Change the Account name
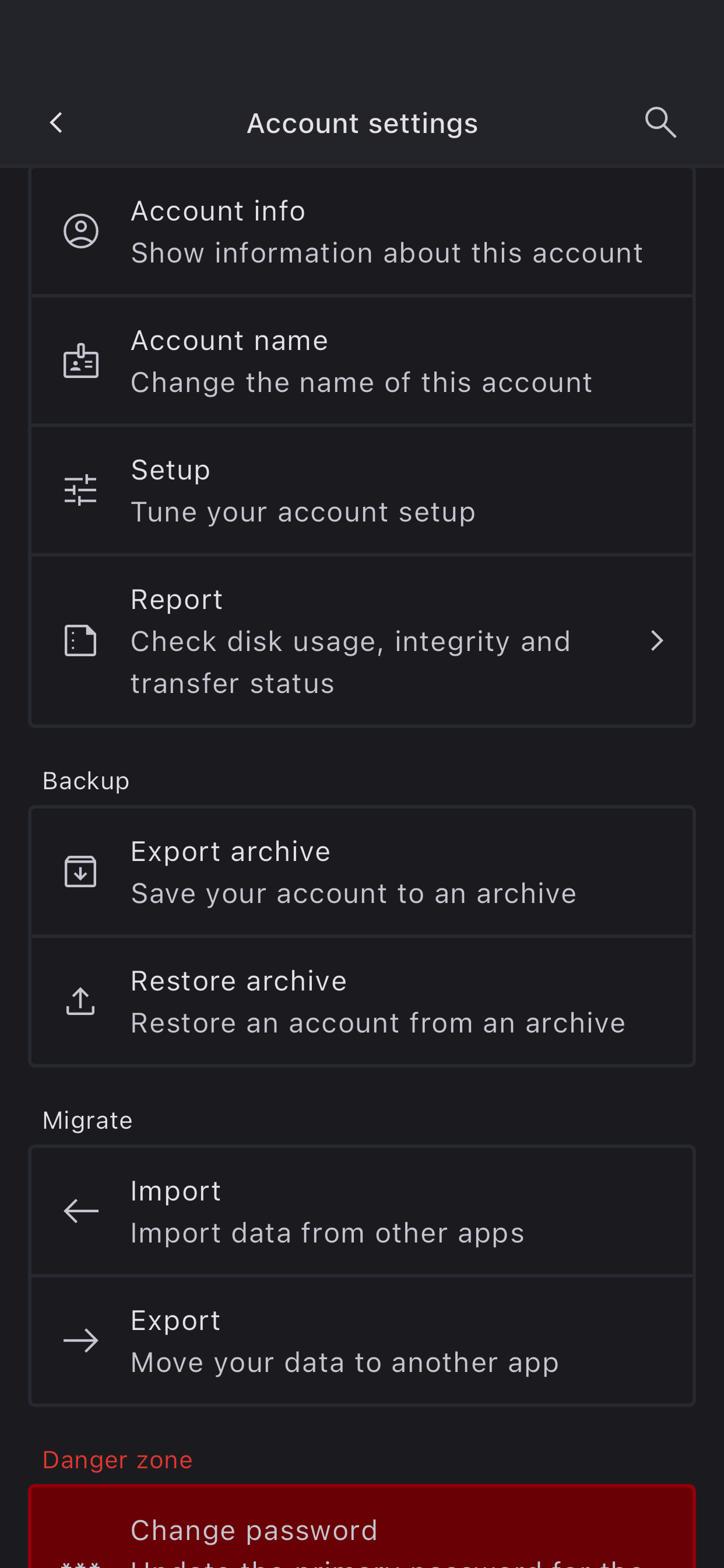 tap(362, 361)
